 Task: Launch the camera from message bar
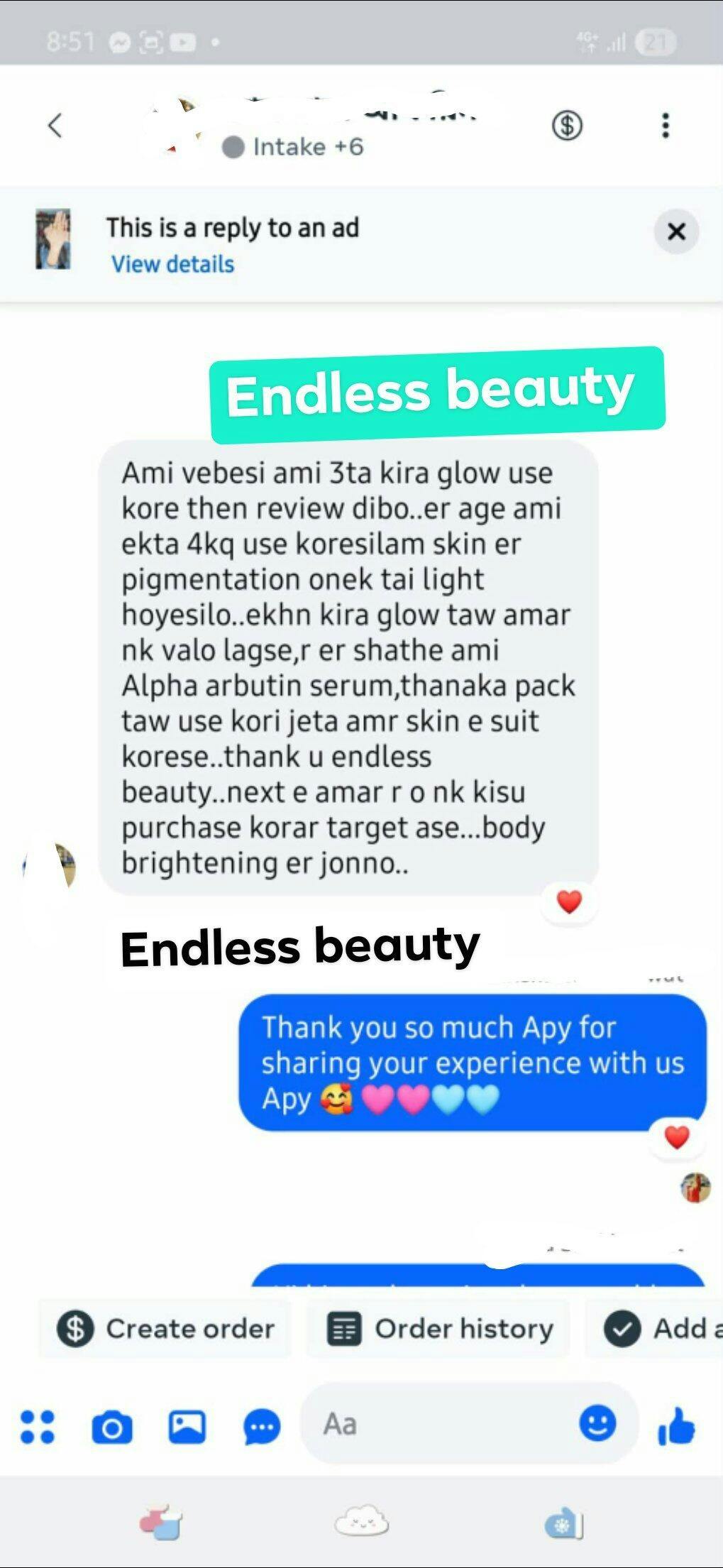(112, 1427)
